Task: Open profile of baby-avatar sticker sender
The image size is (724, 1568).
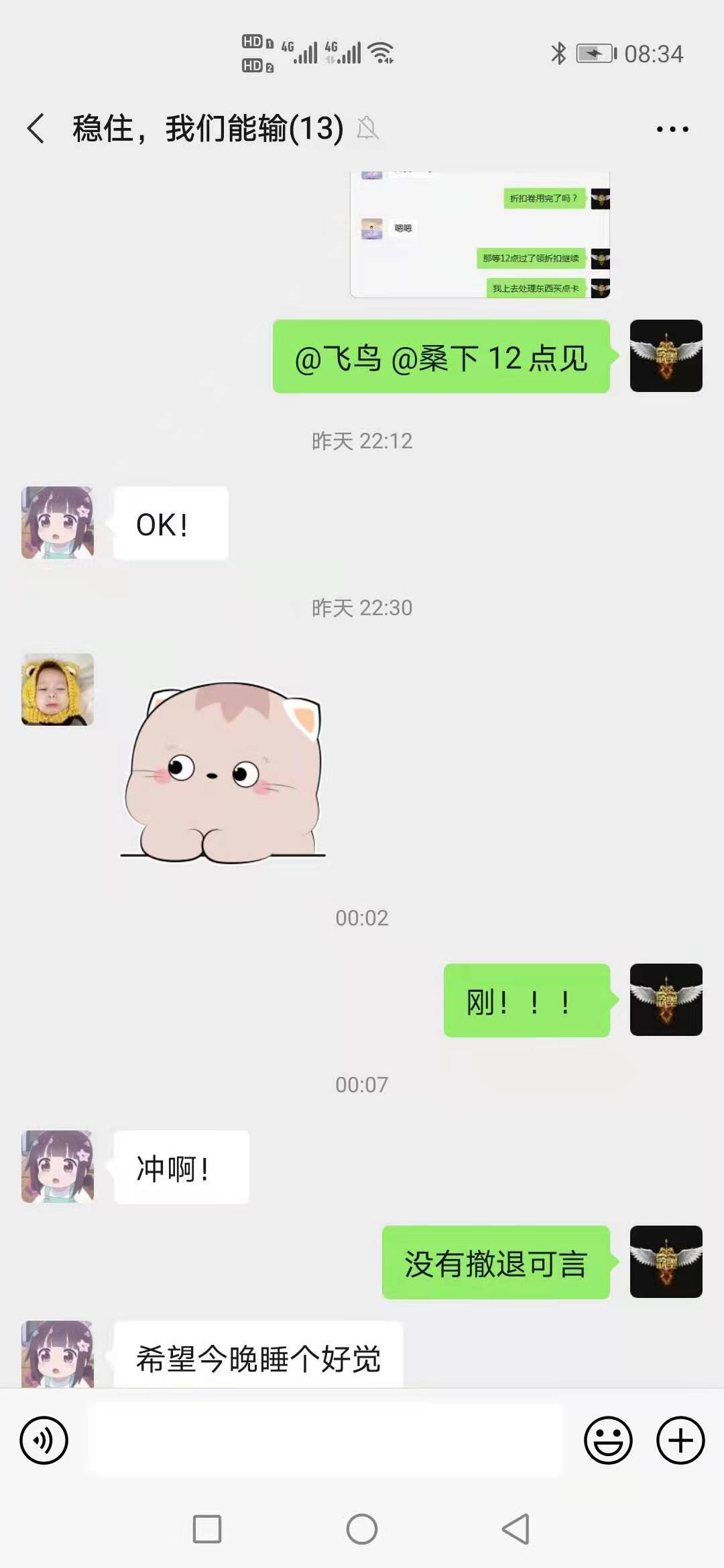Action: pos(58,690)
